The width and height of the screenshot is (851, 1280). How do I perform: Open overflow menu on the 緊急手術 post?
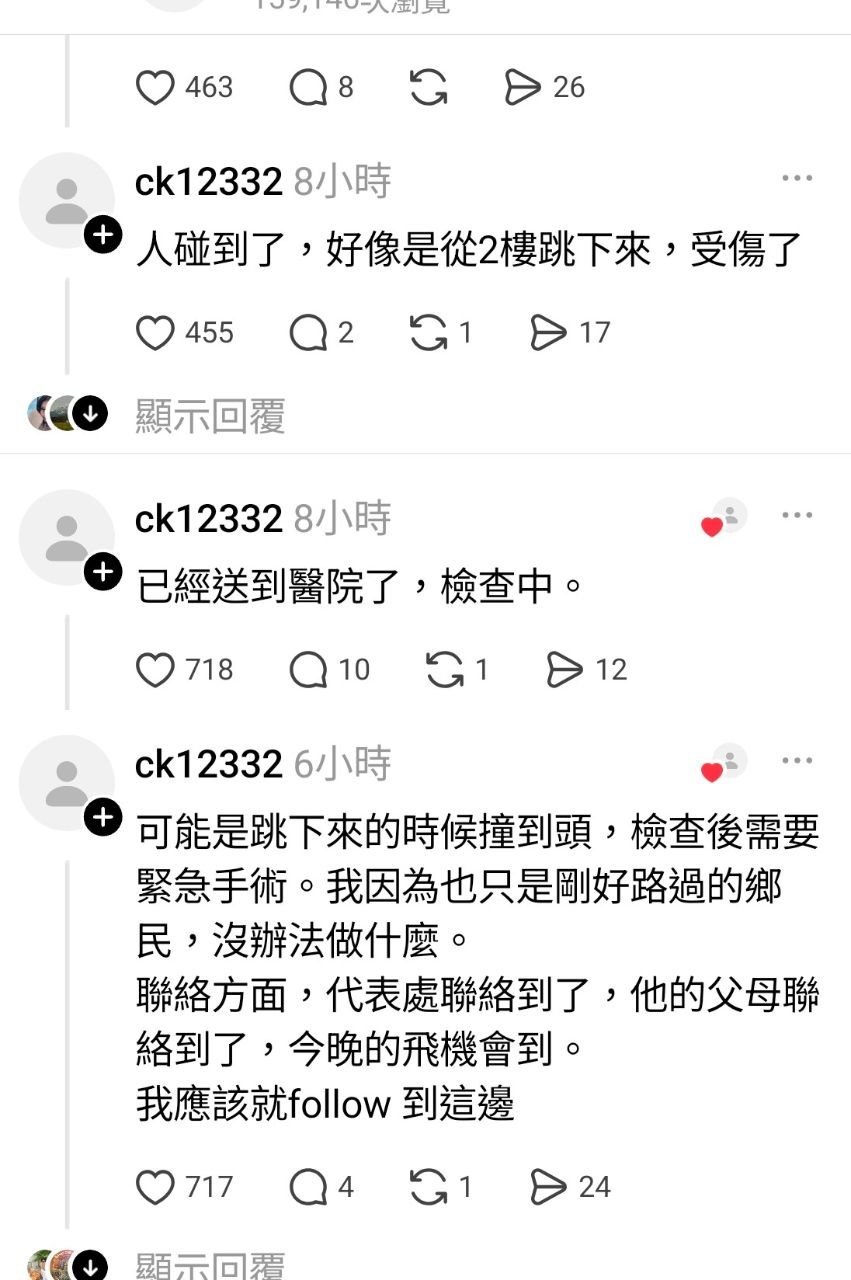(797, 761)
